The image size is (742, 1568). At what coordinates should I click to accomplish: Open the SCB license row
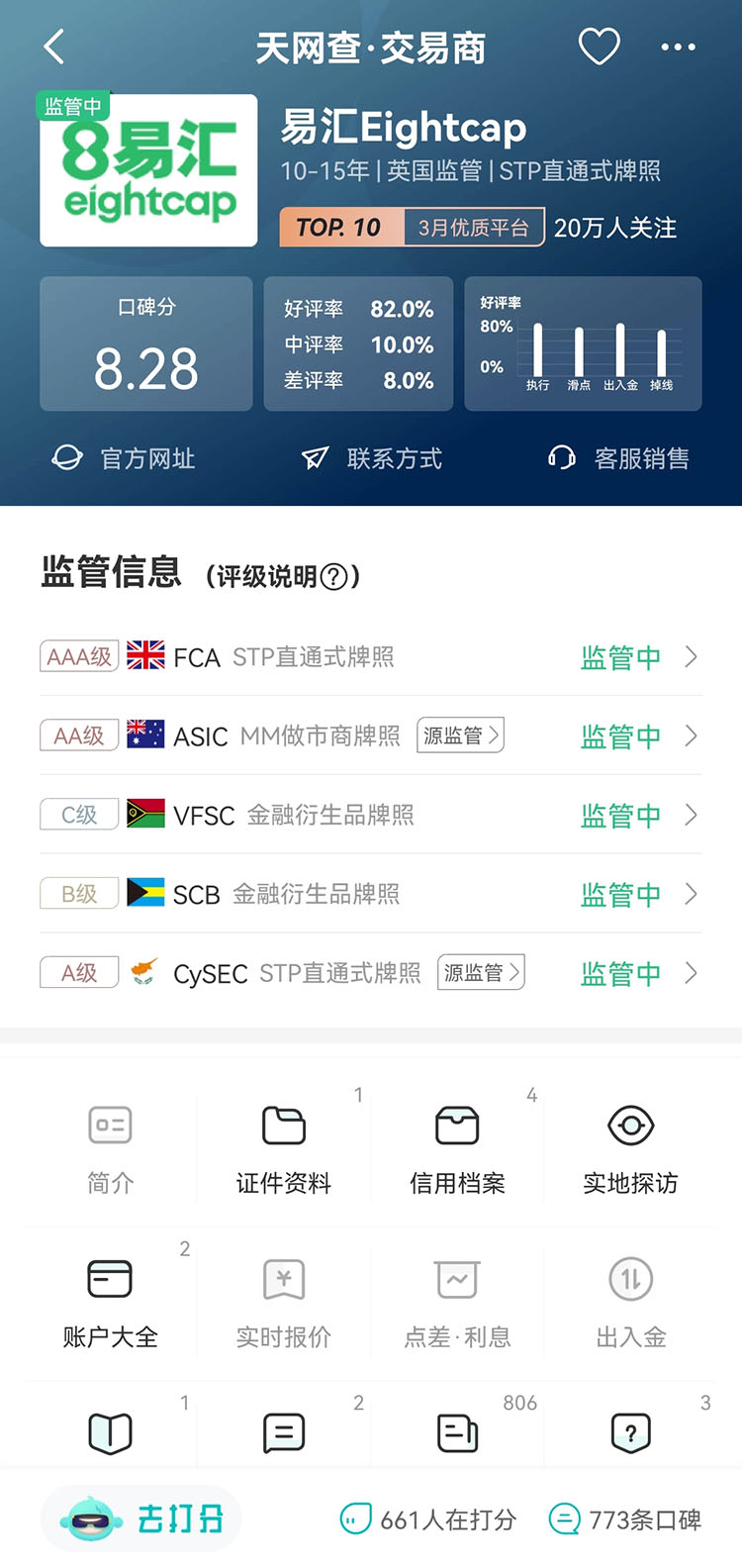(371, 894)
